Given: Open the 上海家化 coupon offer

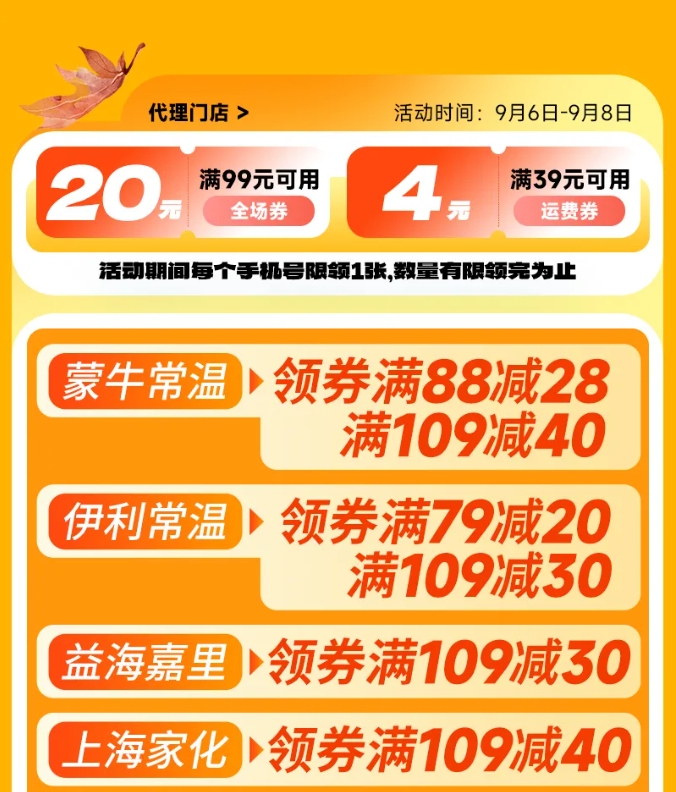Looking at the screenshot, I should point(340,750).
